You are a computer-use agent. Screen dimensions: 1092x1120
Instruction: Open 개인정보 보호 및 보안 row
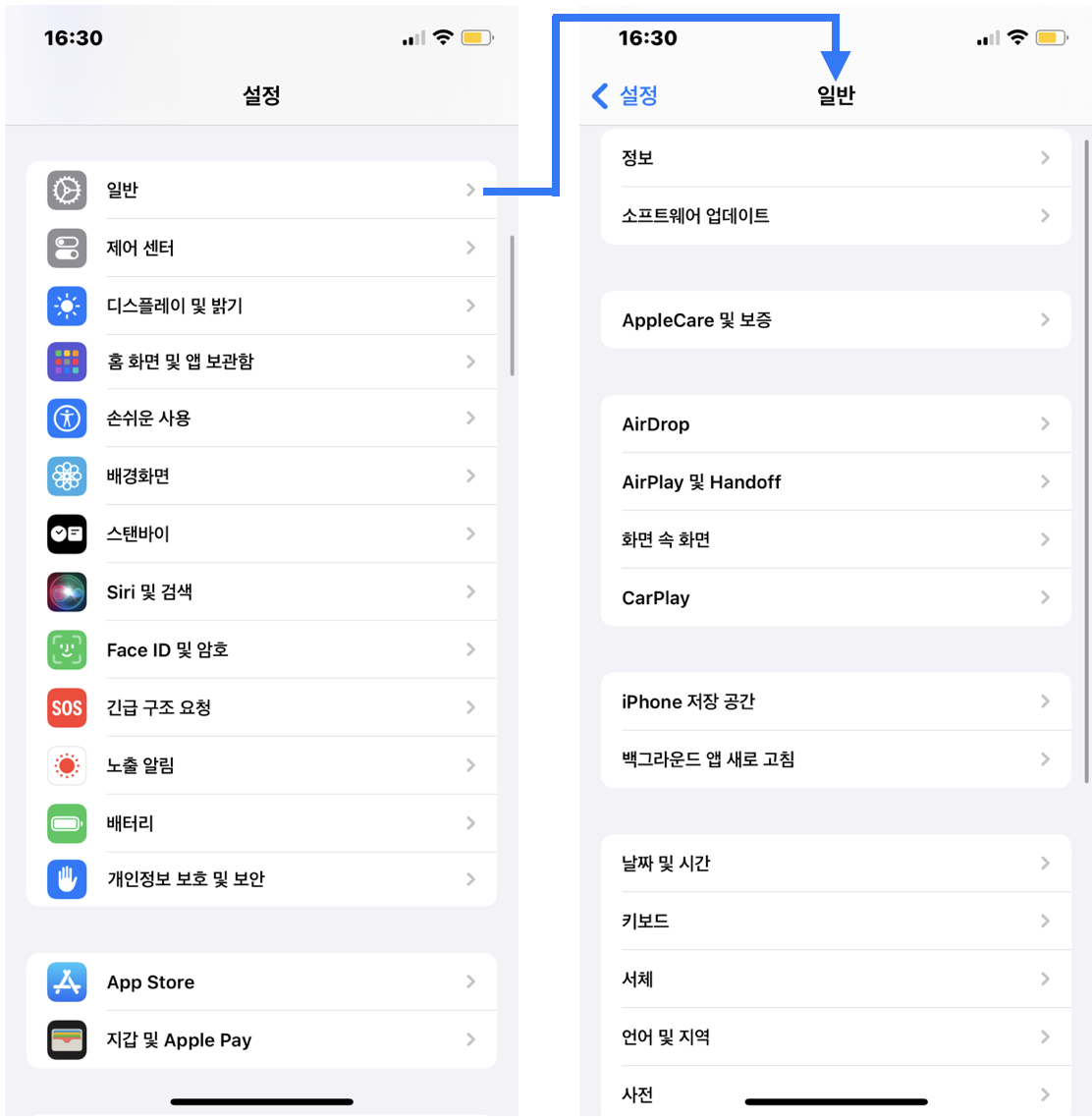pos(261,879)
